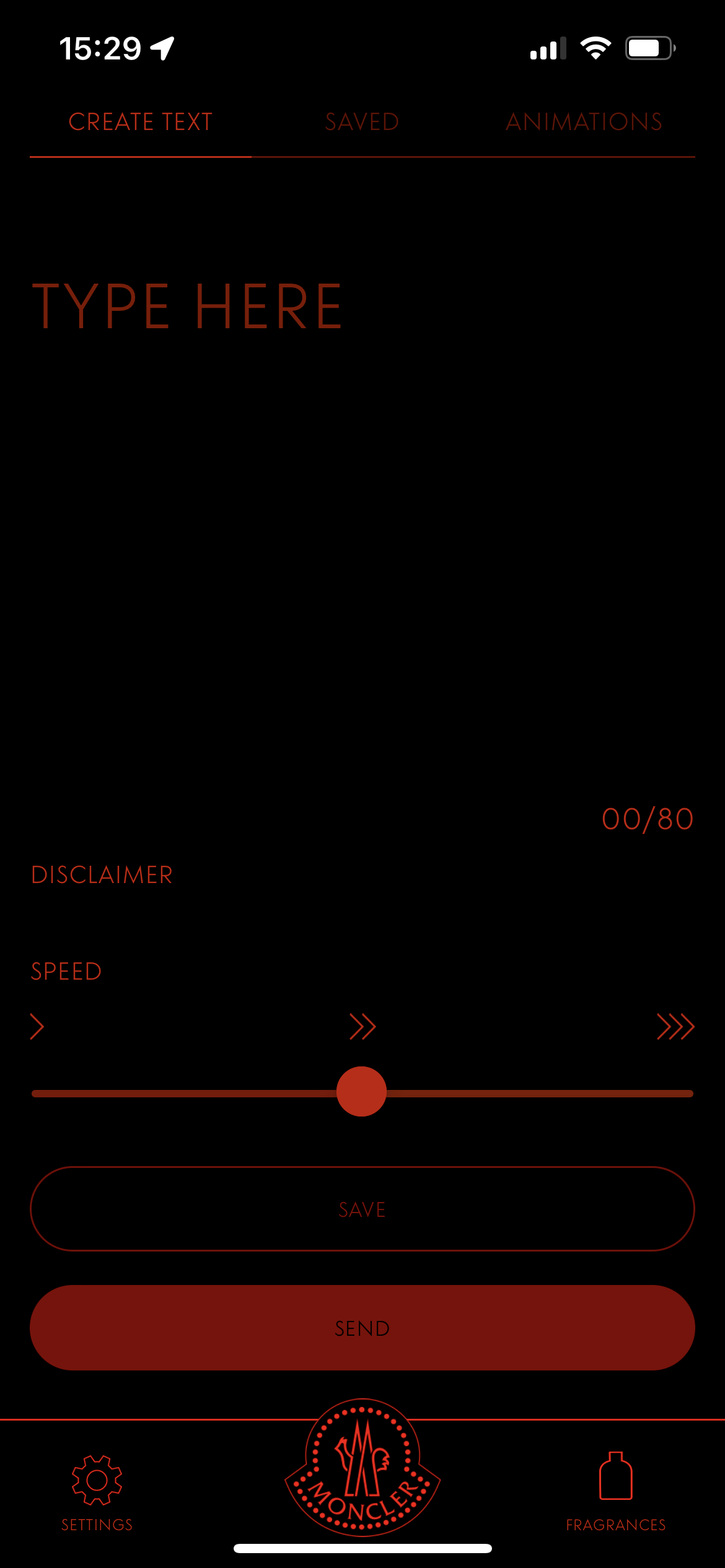Go to the Fragrances section
725x1568 pixels.
pos(615,1492)
